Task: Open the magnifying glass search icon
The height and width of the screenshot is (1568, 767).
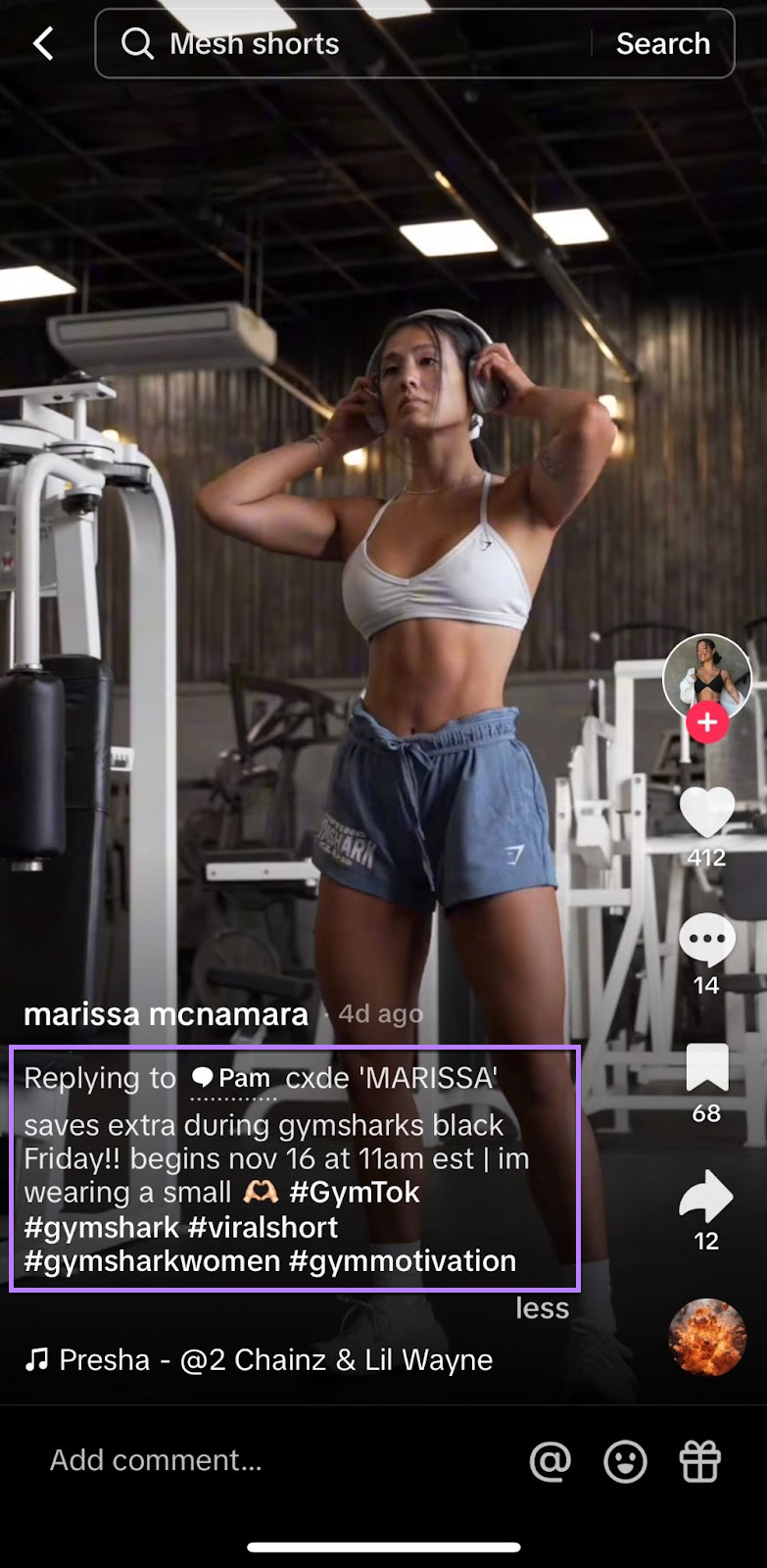Action: [138, 43]
